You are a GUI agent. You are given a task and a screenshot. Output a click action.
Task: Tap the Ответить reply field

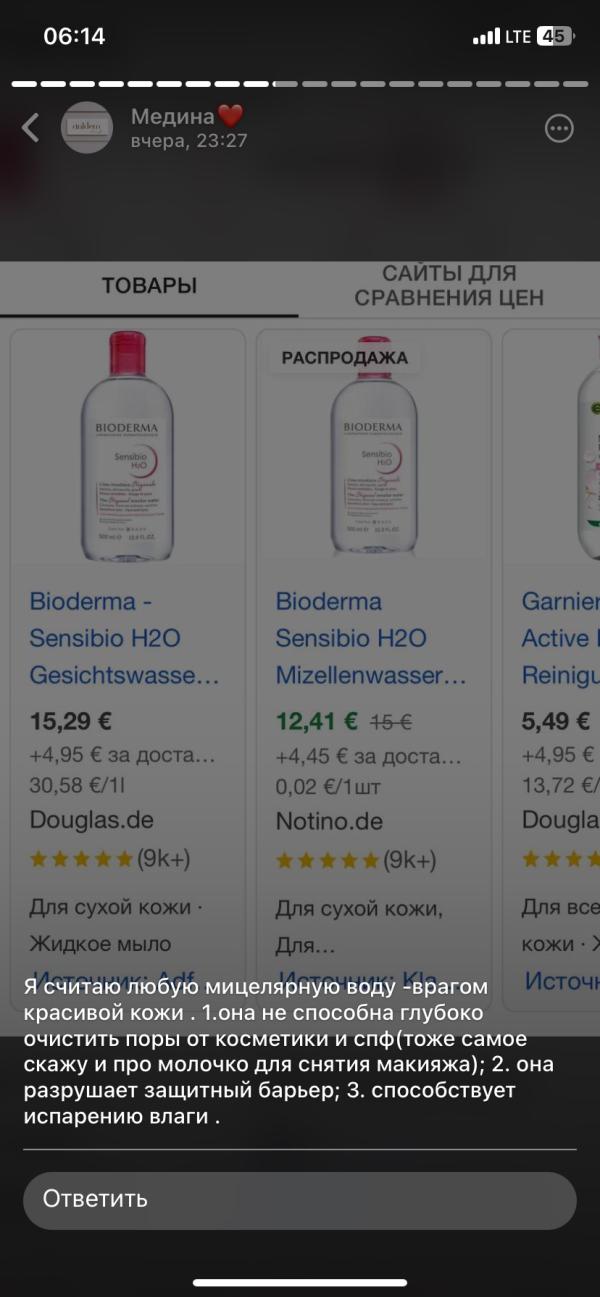point(300,1200)
